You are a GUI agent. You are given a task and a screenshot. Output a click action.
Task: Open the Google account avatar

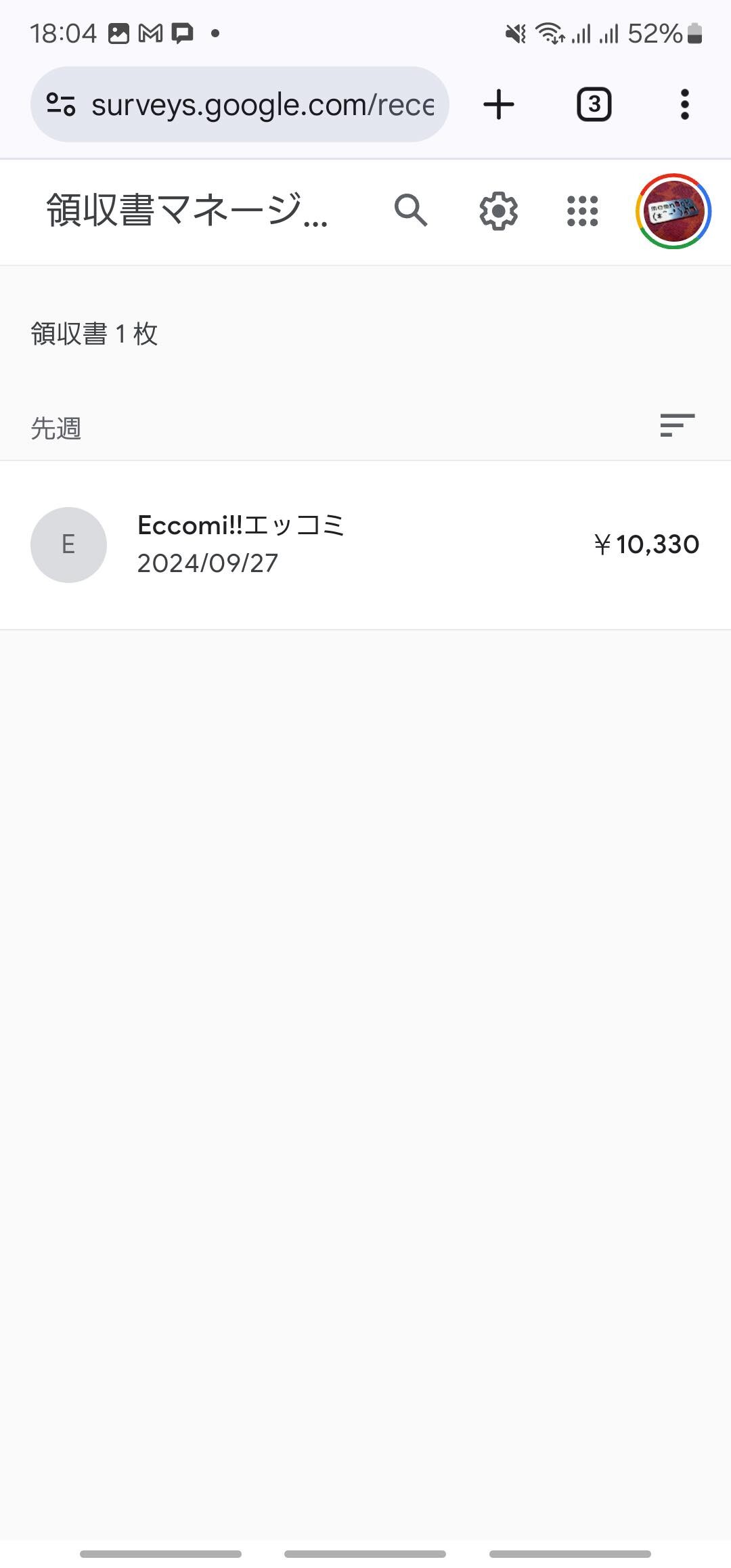(673, 211)
